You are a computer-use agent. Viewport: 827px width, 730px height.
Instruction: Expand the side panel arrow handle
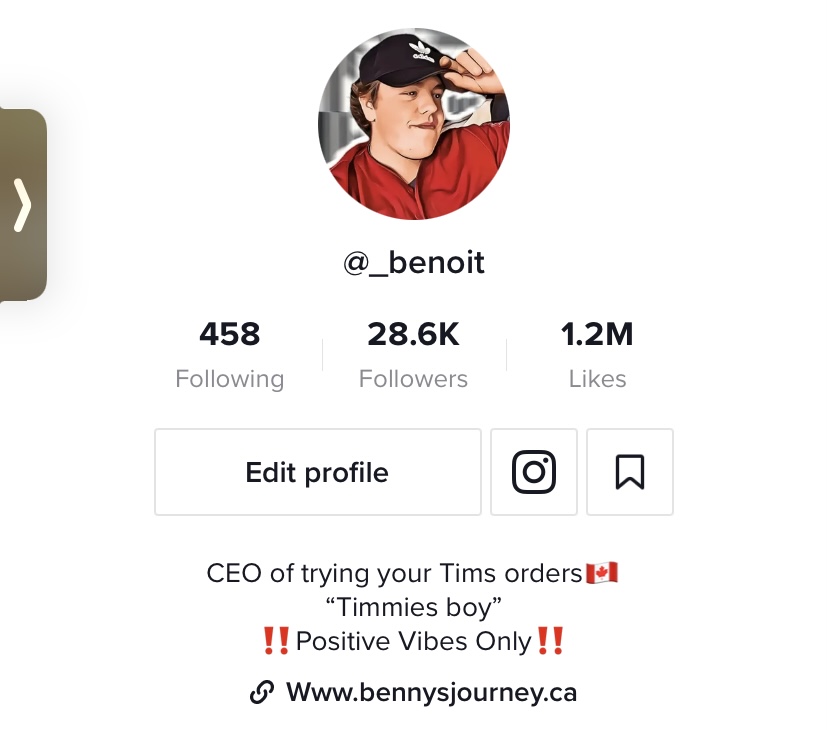[x=22, y=205]
